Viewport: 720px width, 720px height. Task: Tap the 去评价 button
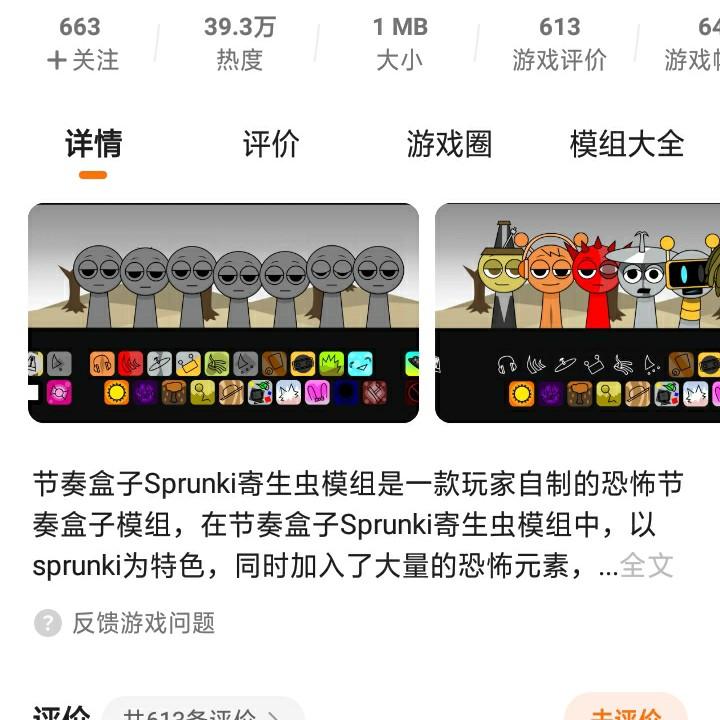click(625, 711)
